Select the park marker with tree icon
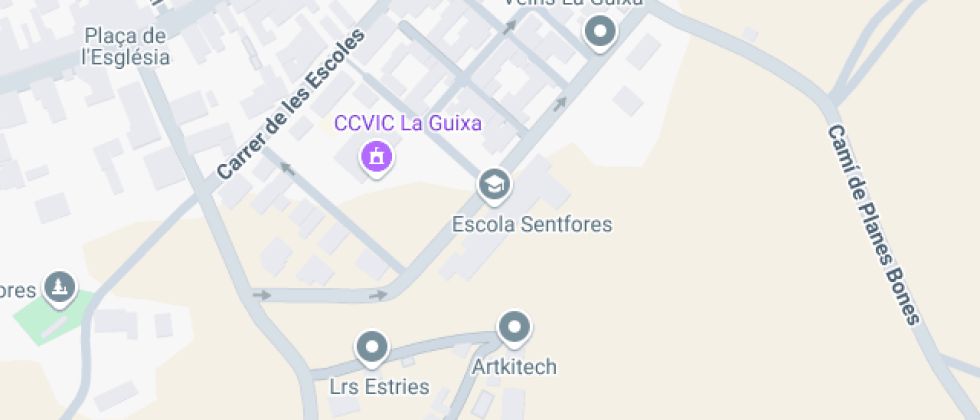The width and height of the screenshot is (980, 420). pos(61,288)
